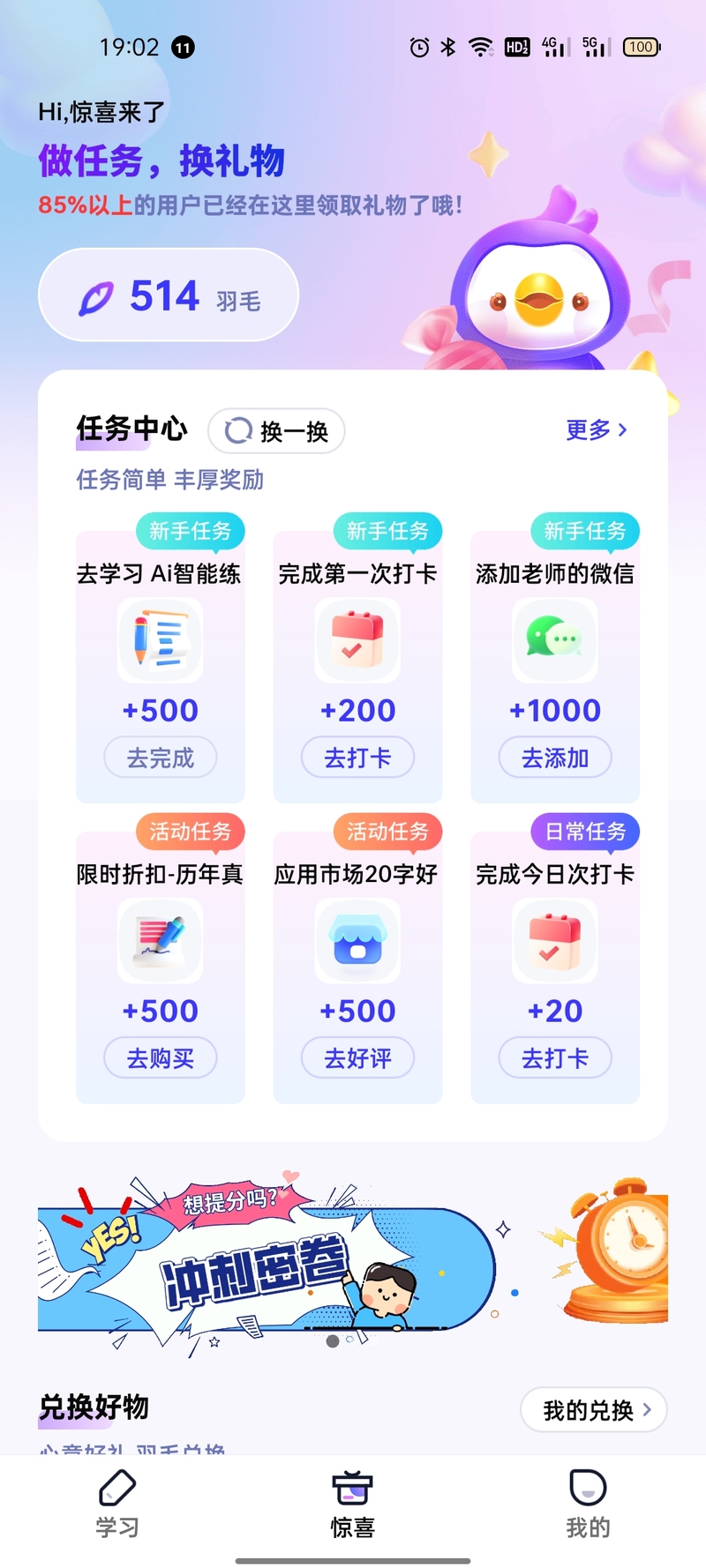This screenshot has width=706, height=1568.
Task: Select the 惊喜 tab
Action: (352, 1505)
